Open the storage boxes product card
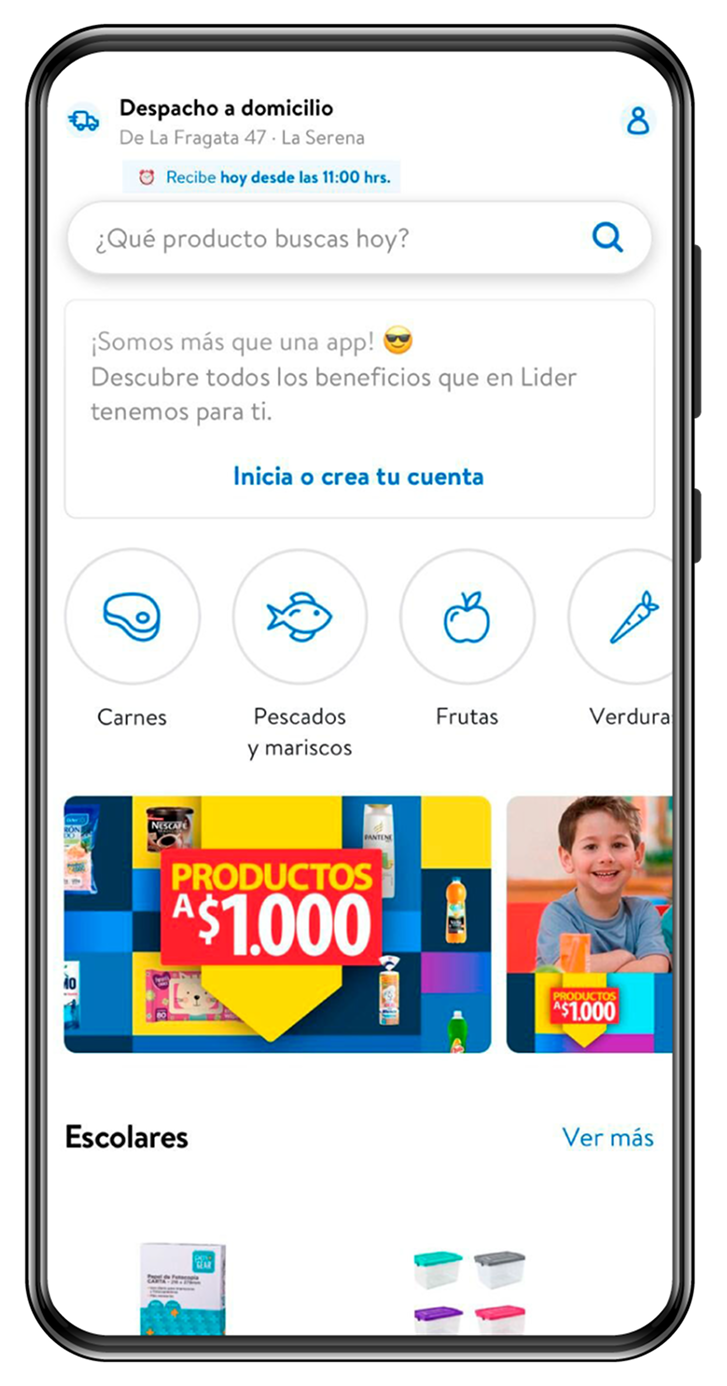 (469, 1288)
